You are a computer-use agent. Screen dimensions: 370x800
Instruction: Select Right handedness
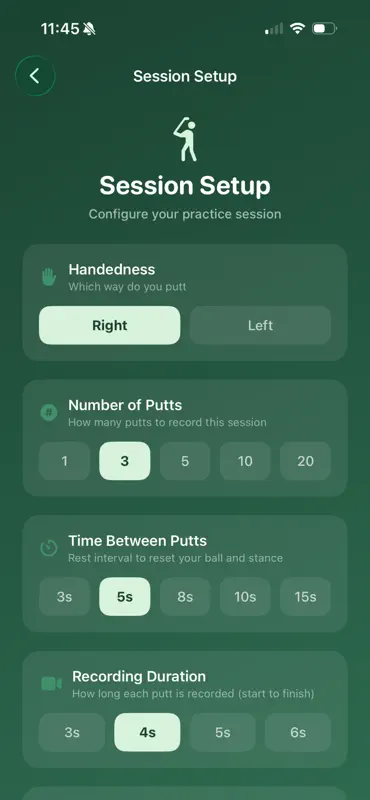(110, 326)
